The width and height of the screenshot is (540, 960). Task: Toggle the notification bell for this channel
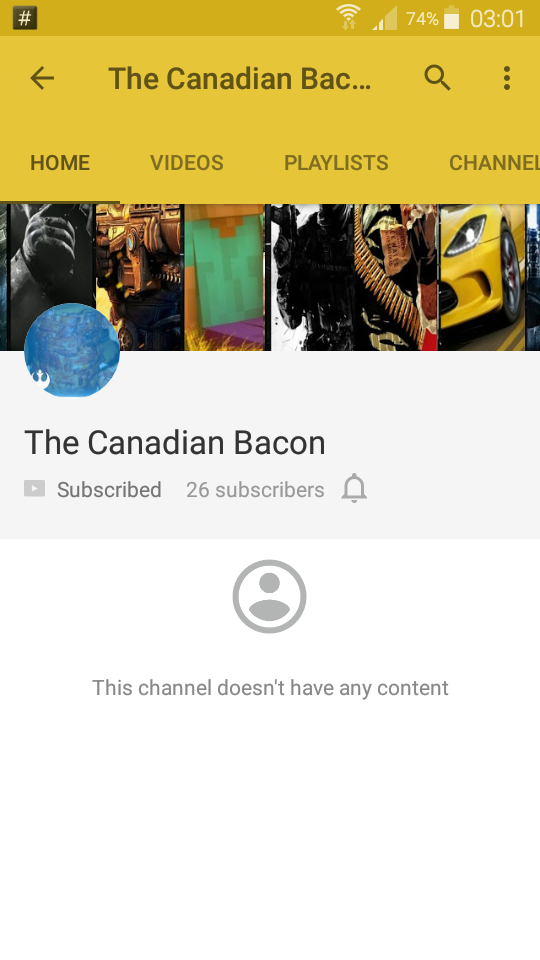pos(354,489)
